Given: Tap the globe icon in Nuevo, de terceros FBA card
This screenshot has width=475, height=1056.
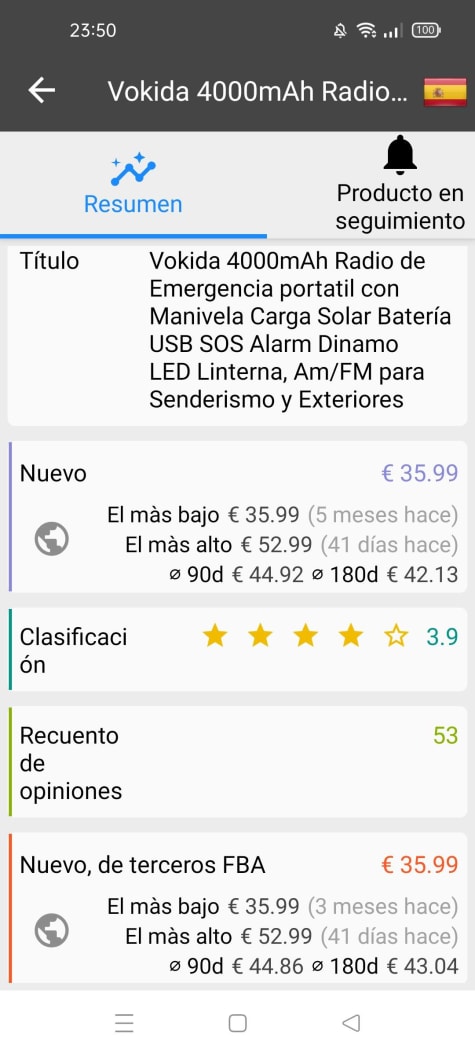Looking at the screenshot, I should point(52,931).
